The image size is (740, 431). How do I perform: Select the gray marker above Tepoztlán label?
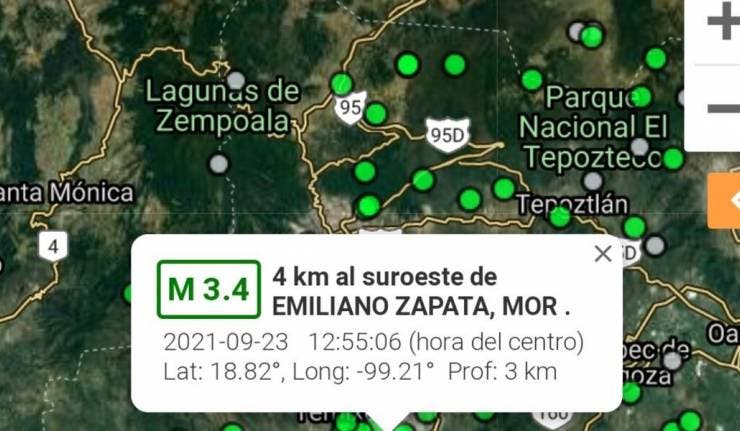pyautogui.click(x=593, y=181)
